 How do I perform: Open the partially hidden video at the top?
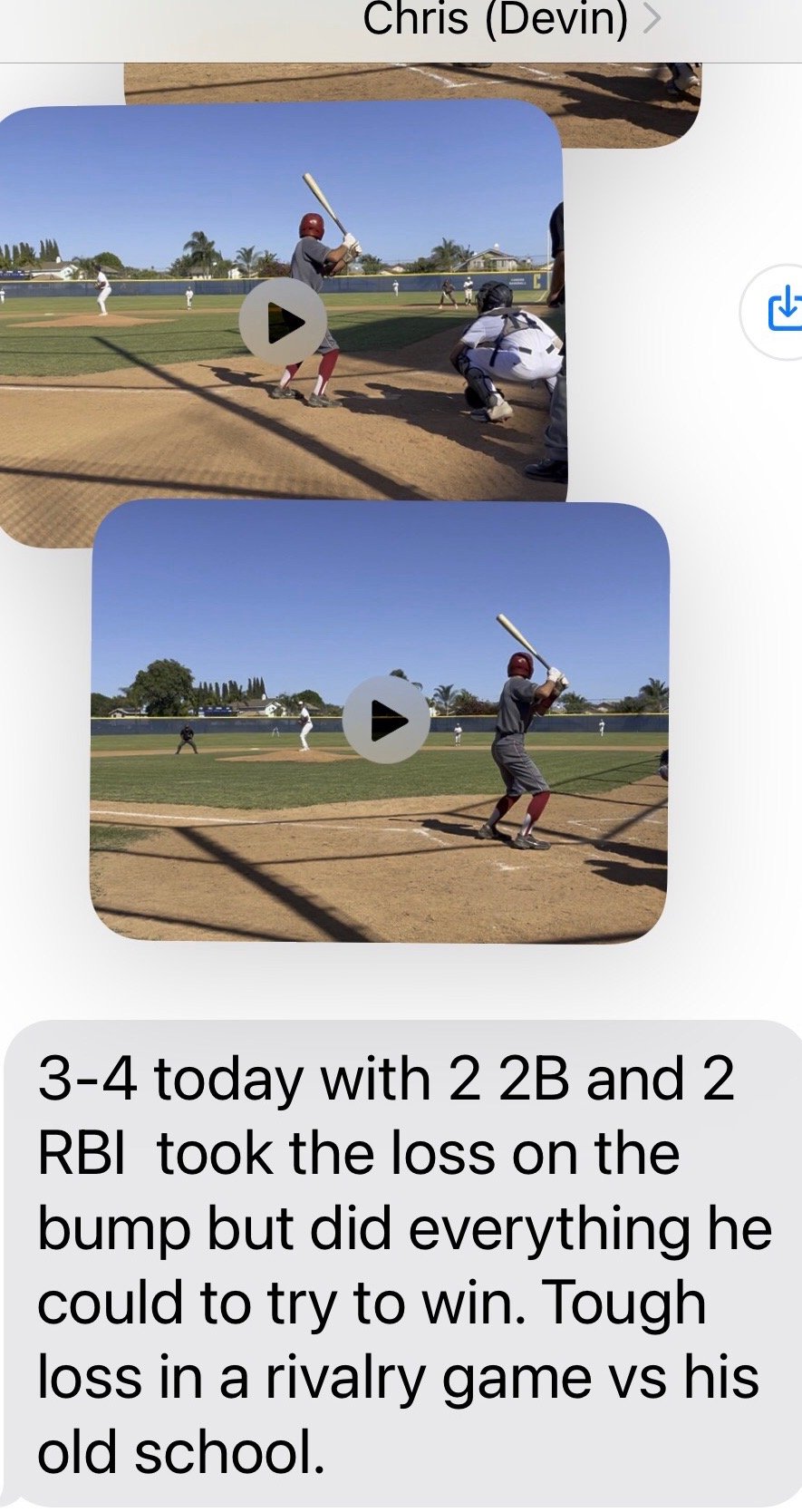point(412,102)
